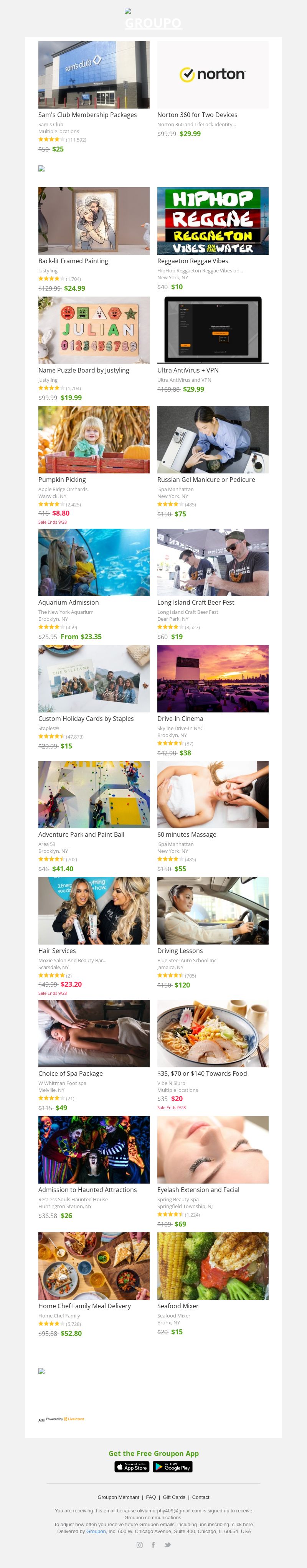Go to the FAQ page
The width and height of the screenshot is (307, 1568).
[x=151, y=1497]
